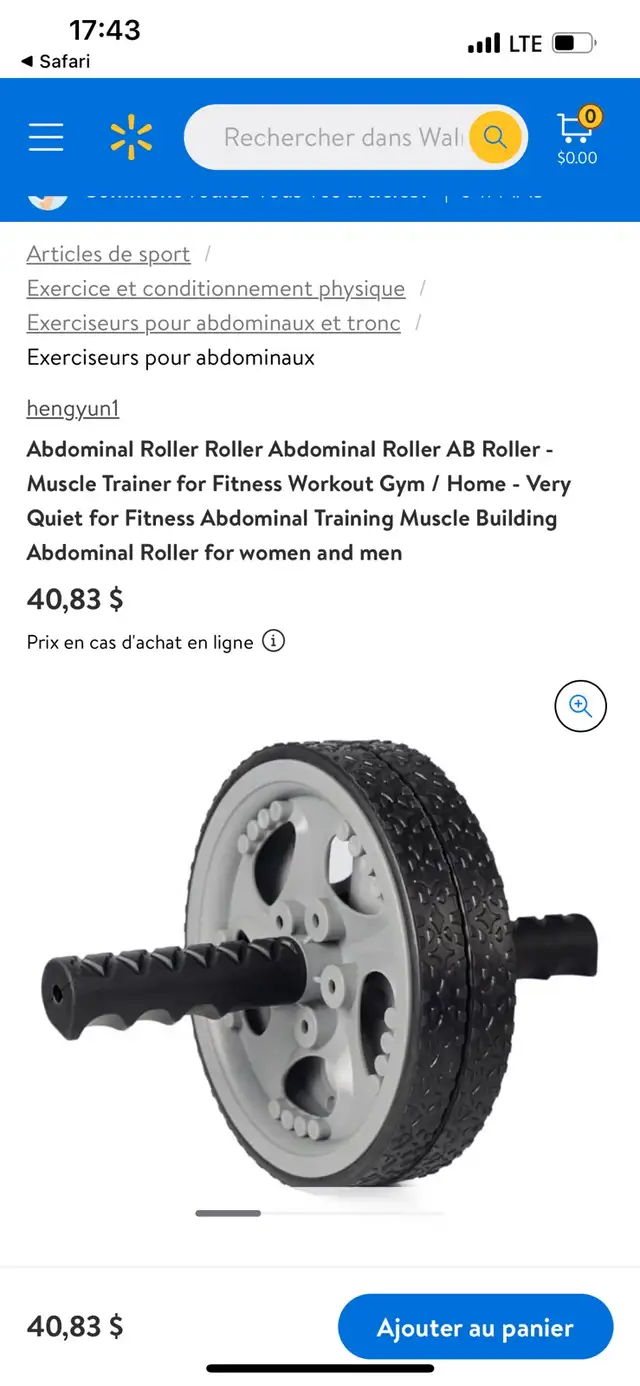Go to the Walmart home logo
The image size is (640, 1386).
(x=131, y=137)
